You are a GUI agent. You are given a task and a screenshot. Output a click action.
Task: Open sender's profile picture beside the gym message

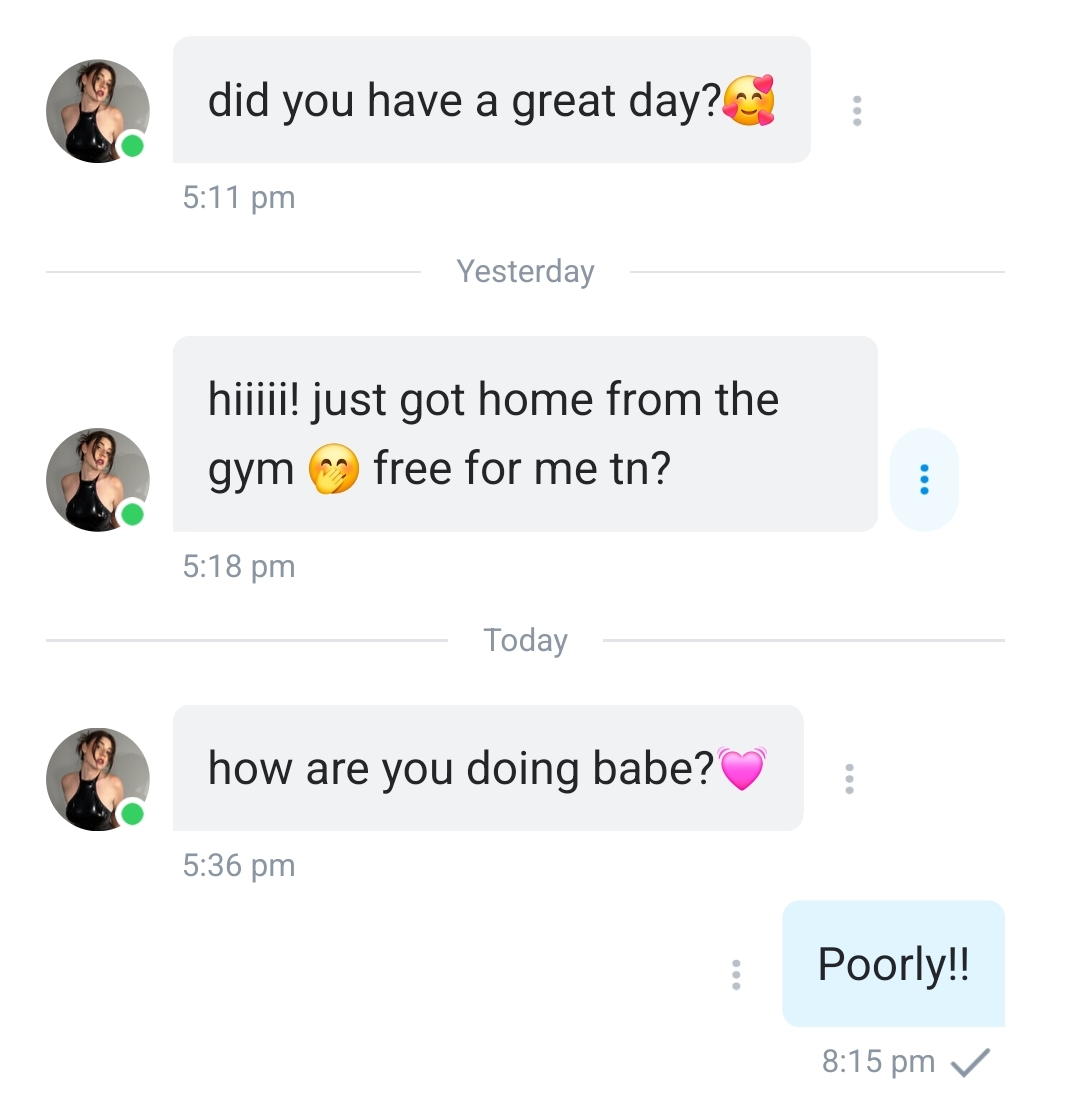pyautogui.click(x=97, y=479)
